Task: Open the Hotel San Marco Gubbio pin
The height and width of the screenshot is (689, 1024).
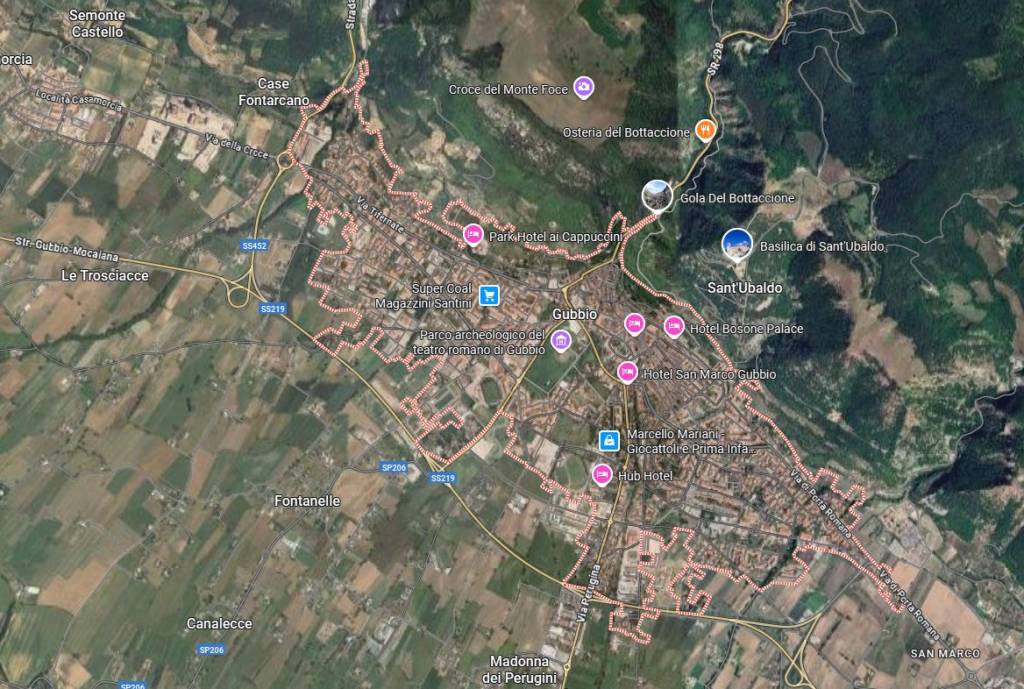Action: (627, 372)
